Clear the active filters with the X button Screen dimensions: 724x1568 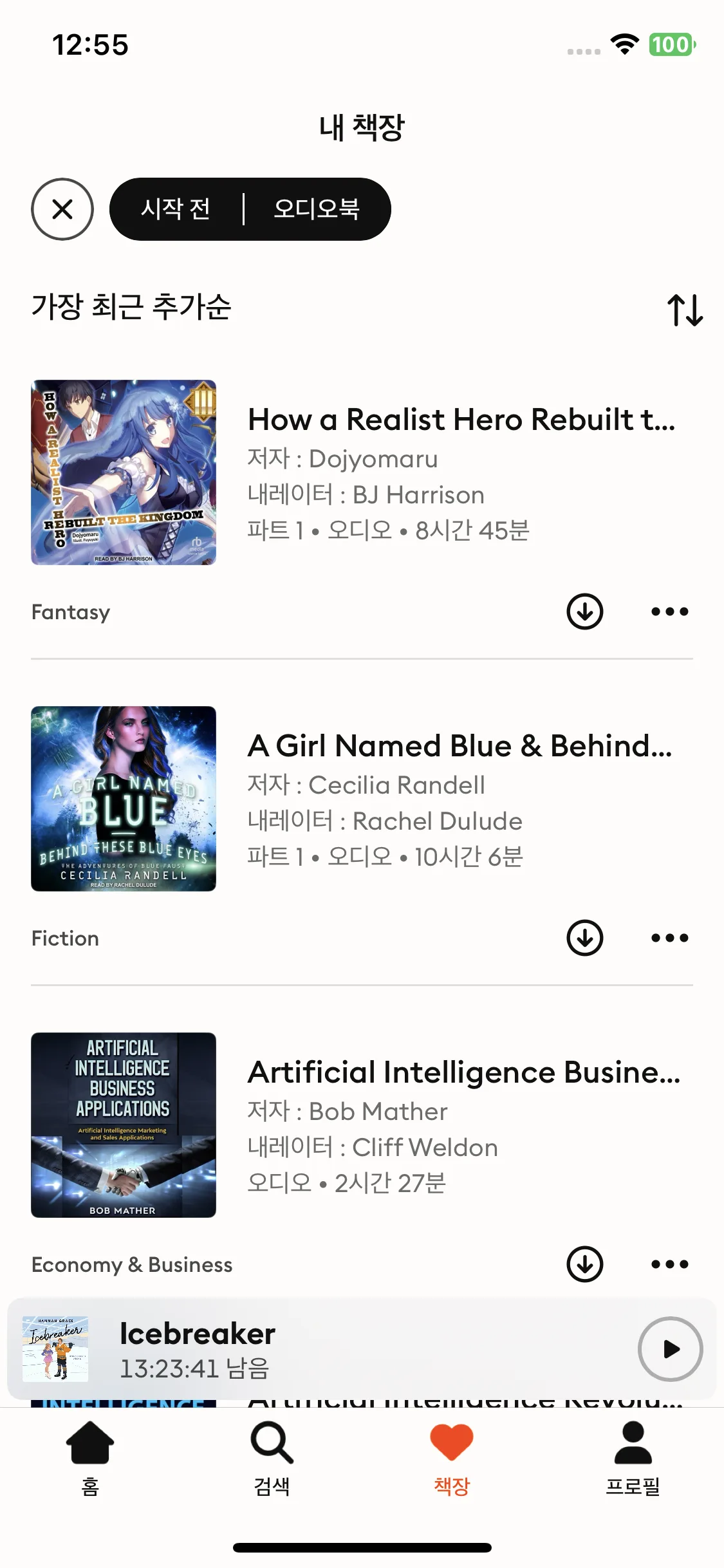pos(62,209)
